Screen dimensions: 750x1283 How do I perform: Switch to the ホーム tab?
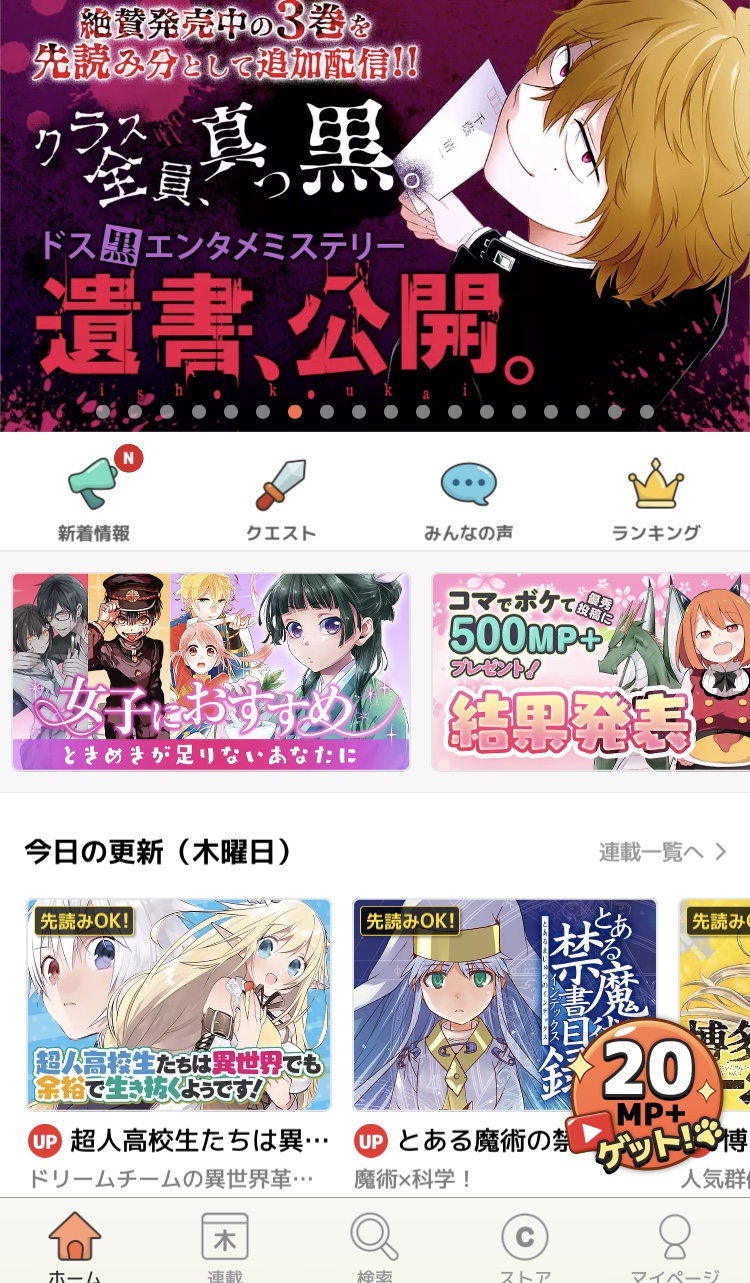(75, 1245)
